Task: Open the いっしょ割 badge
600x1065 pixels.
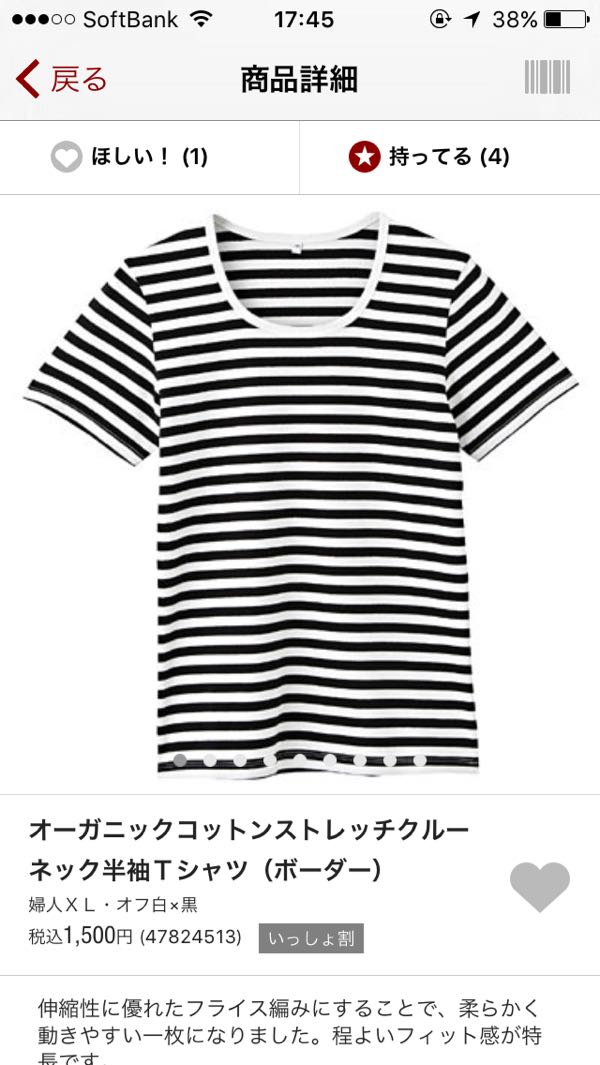Action: 311,938
